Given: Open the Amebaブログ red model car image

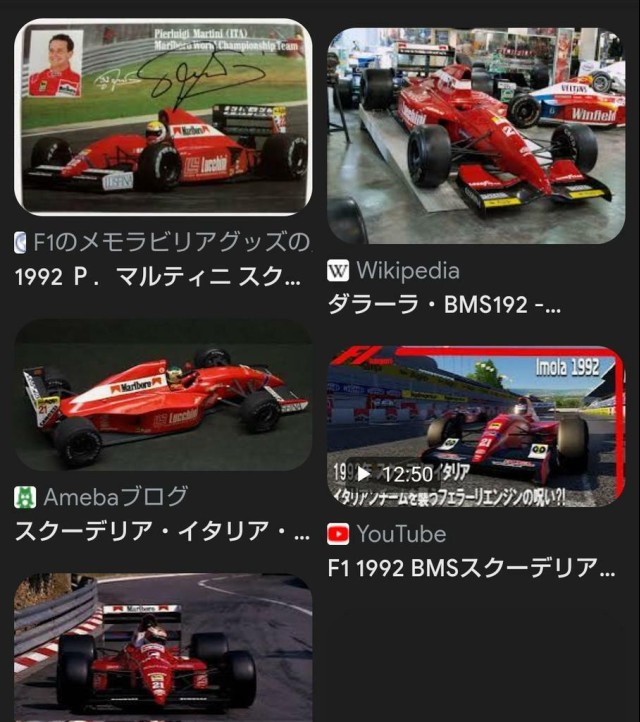Looking at the screenshot, I should pyautogui.click(x=163, y=395).
